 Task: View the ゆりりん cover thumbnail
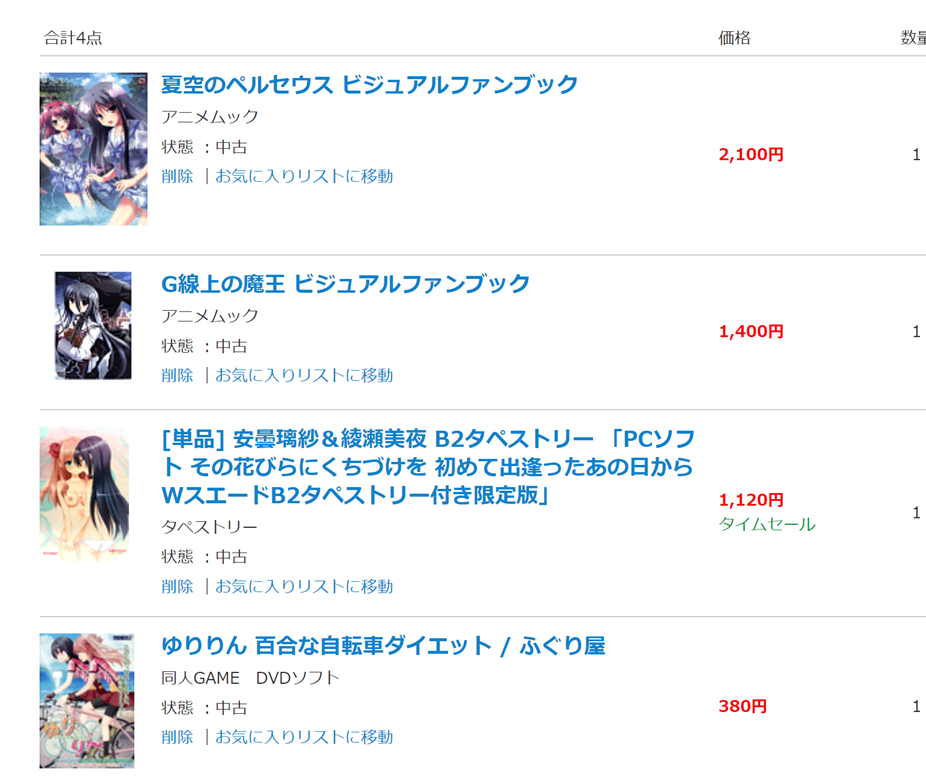coord(87,700)
